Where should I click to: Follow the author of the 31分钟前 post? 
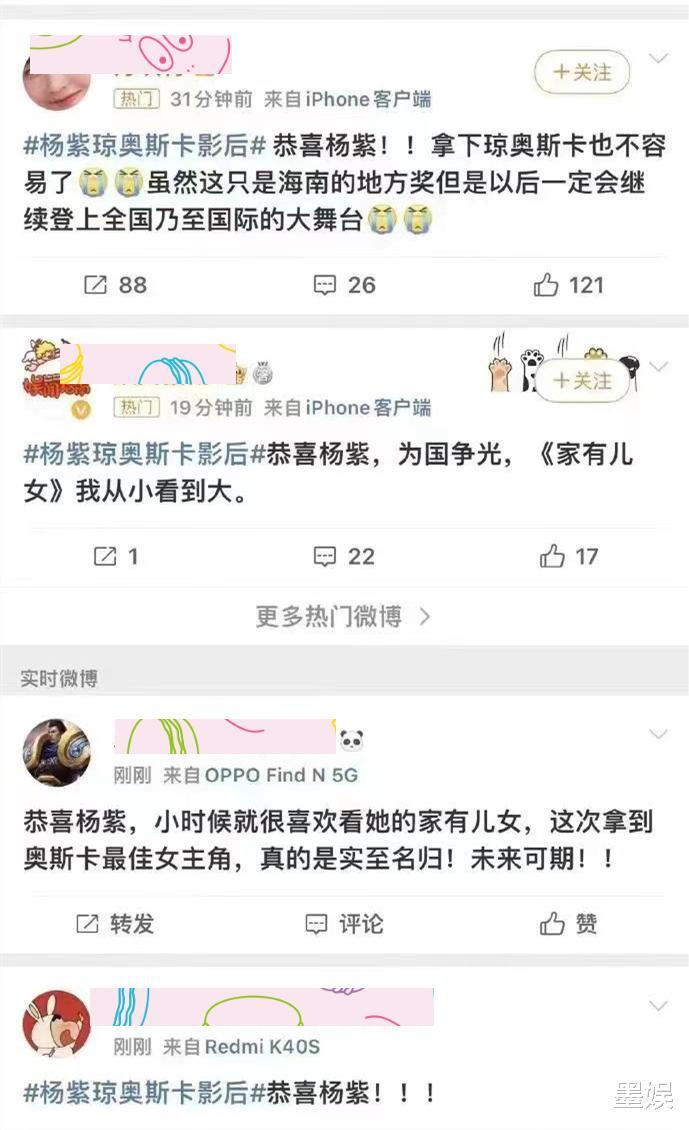[582, 72]
